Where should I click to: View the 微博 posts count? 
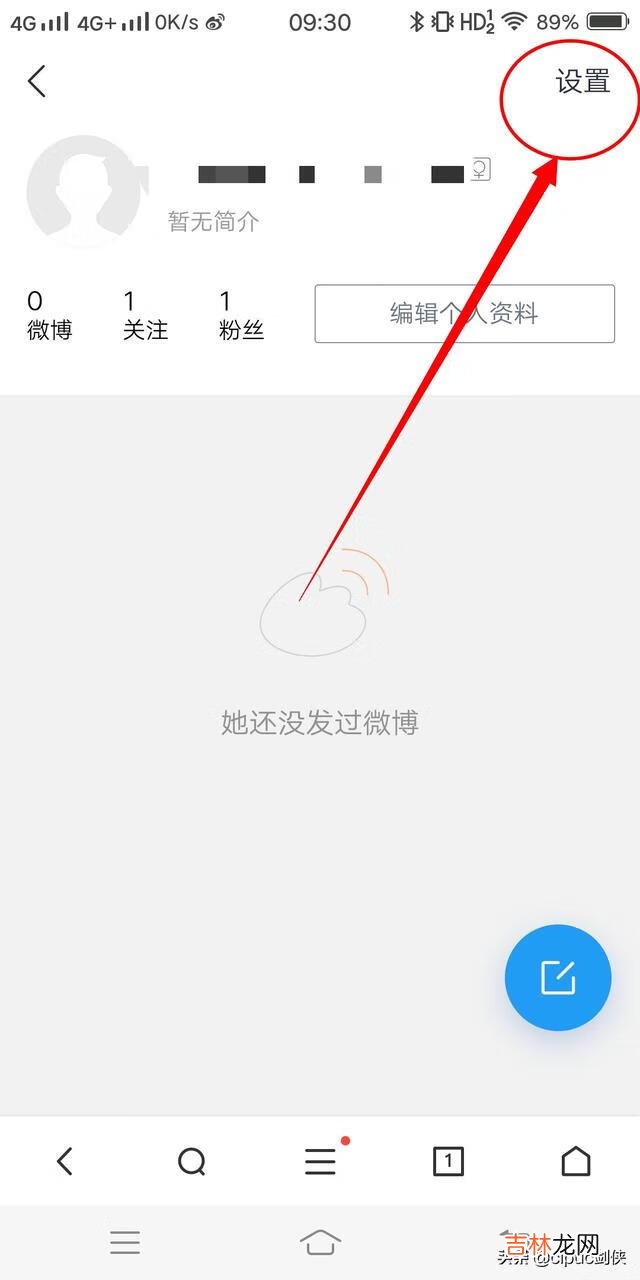pos(49,315)
